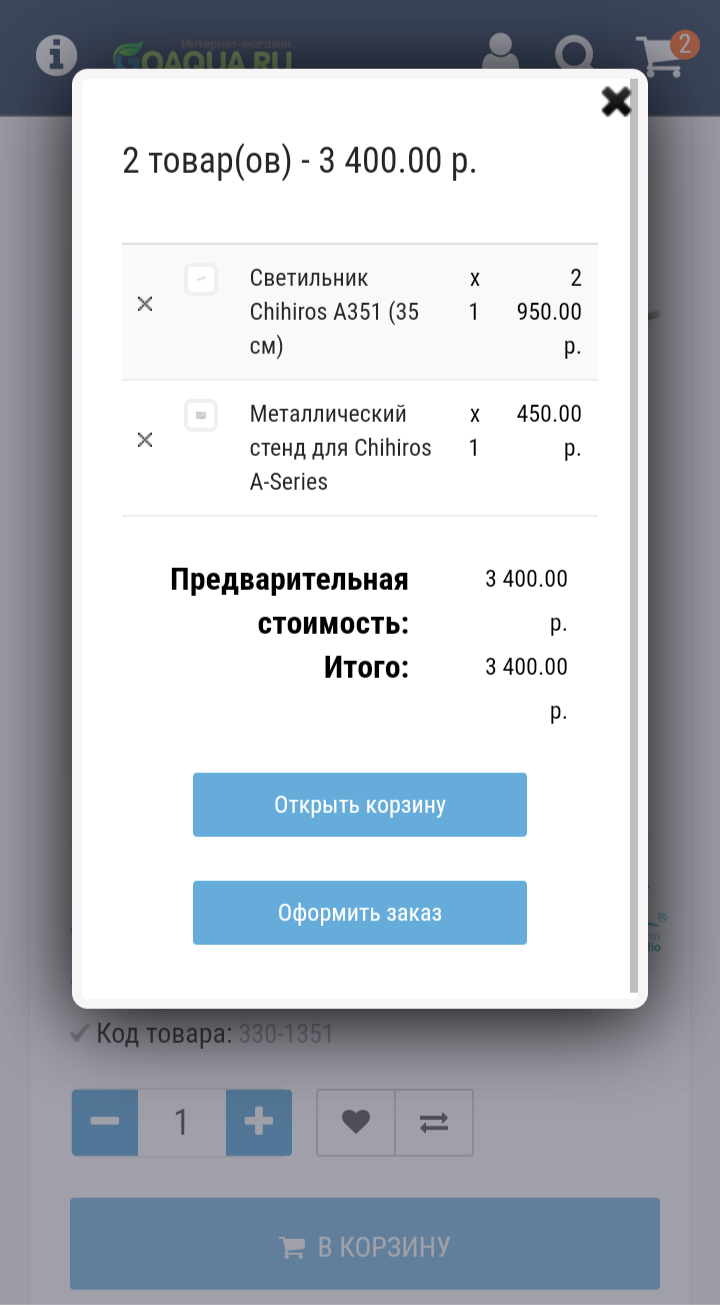This screenshot has height=1305, width=720.
Task: Tap the Открыть корзину button
Action: coord(360,805)
